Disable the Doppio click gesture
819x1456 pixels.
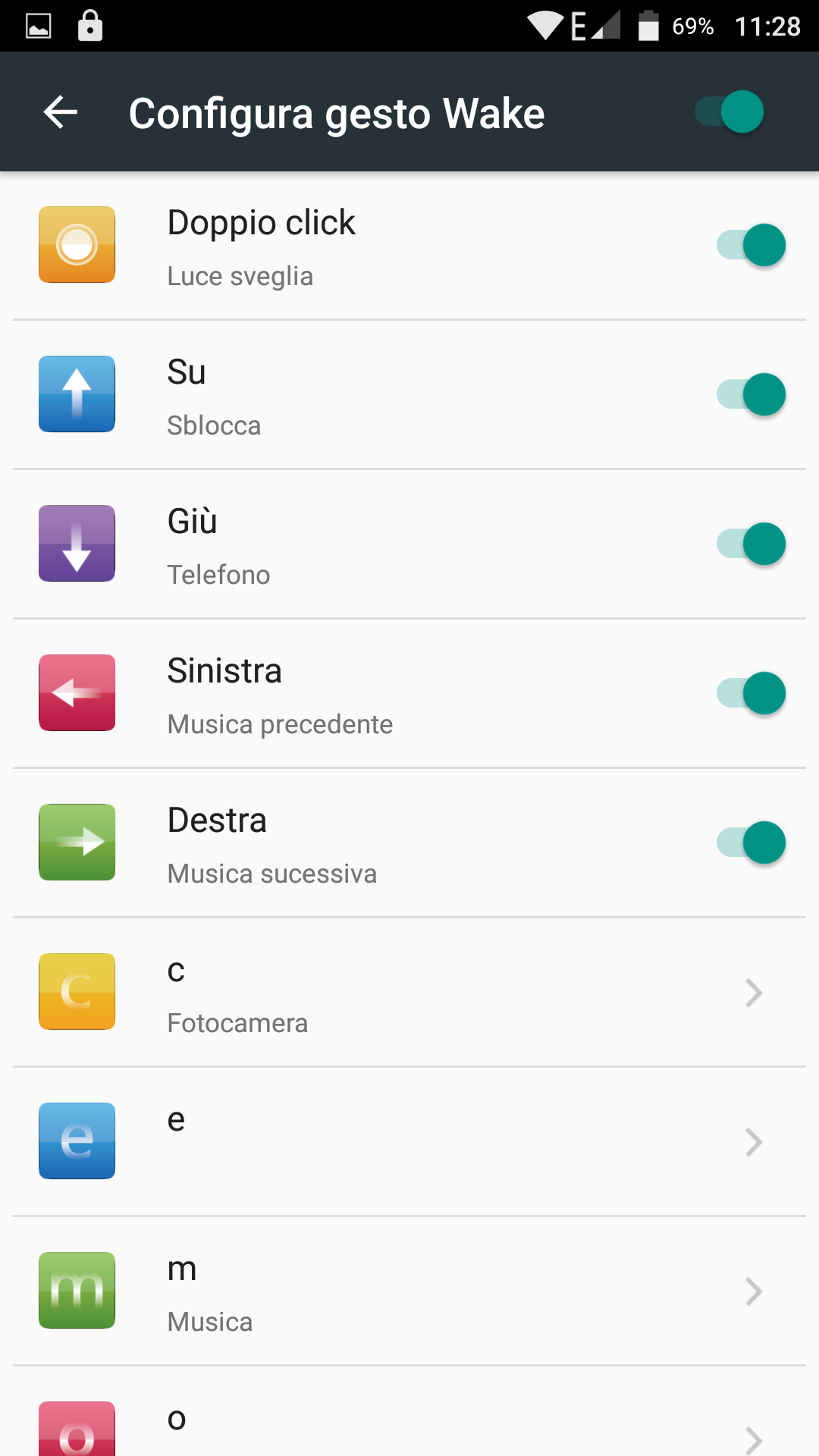tap(751, 245)
